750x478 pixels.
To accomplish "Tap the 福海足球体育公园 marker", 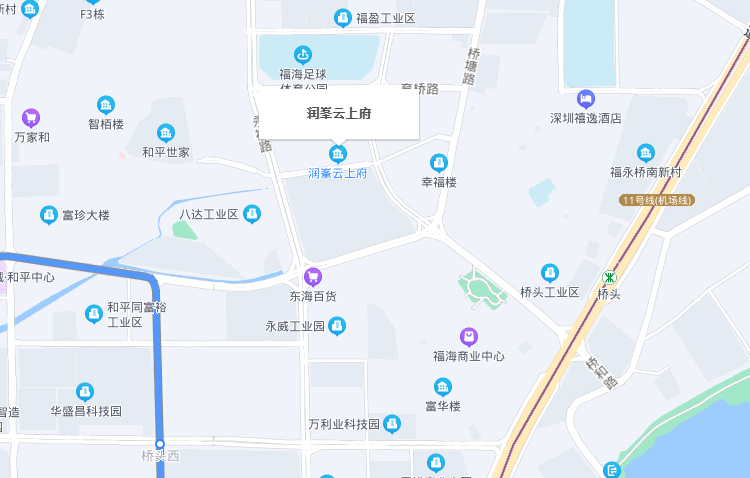I will 303,56.
